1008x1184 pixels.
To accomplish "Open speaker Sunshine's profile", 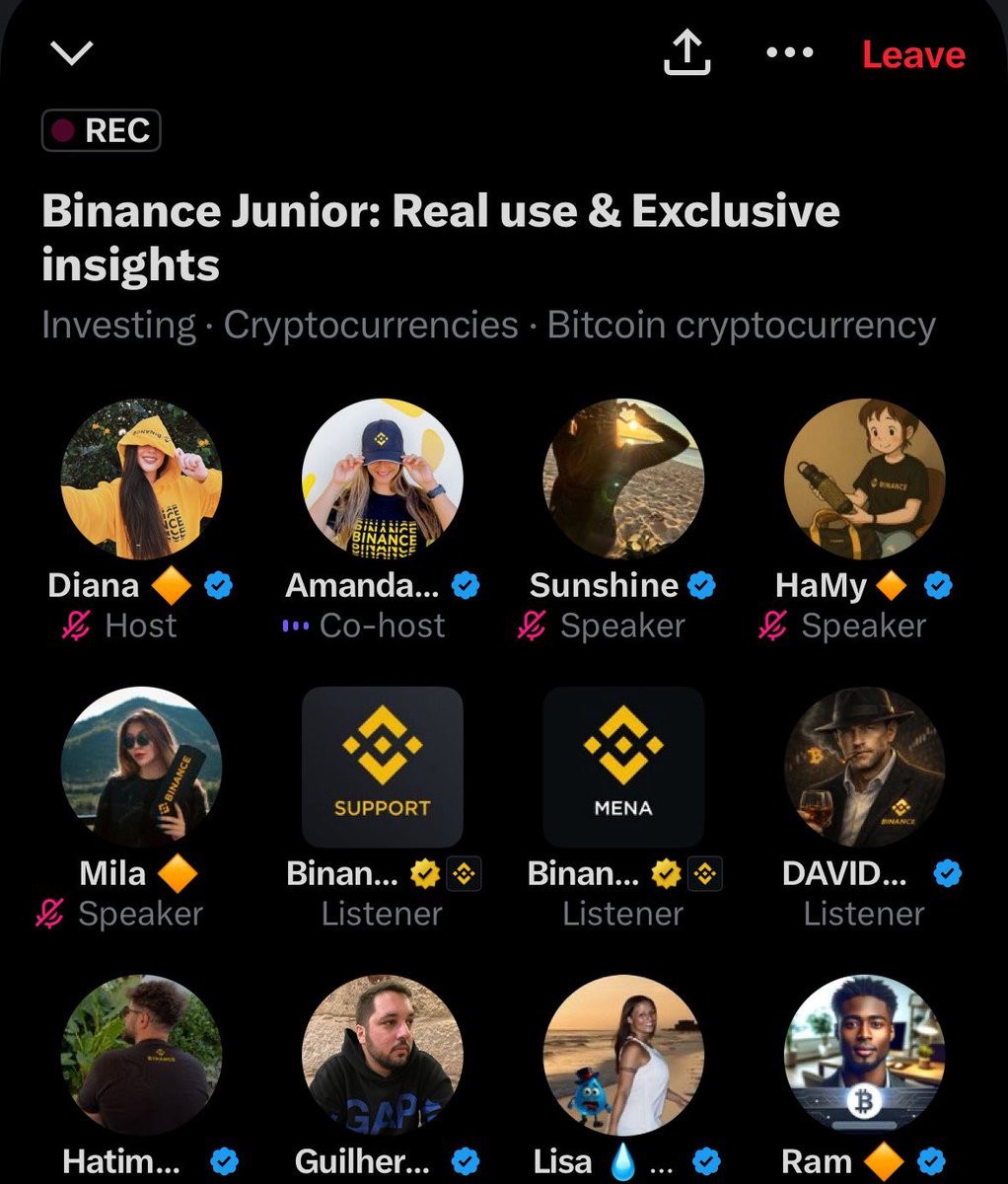I will click(622, 480).
